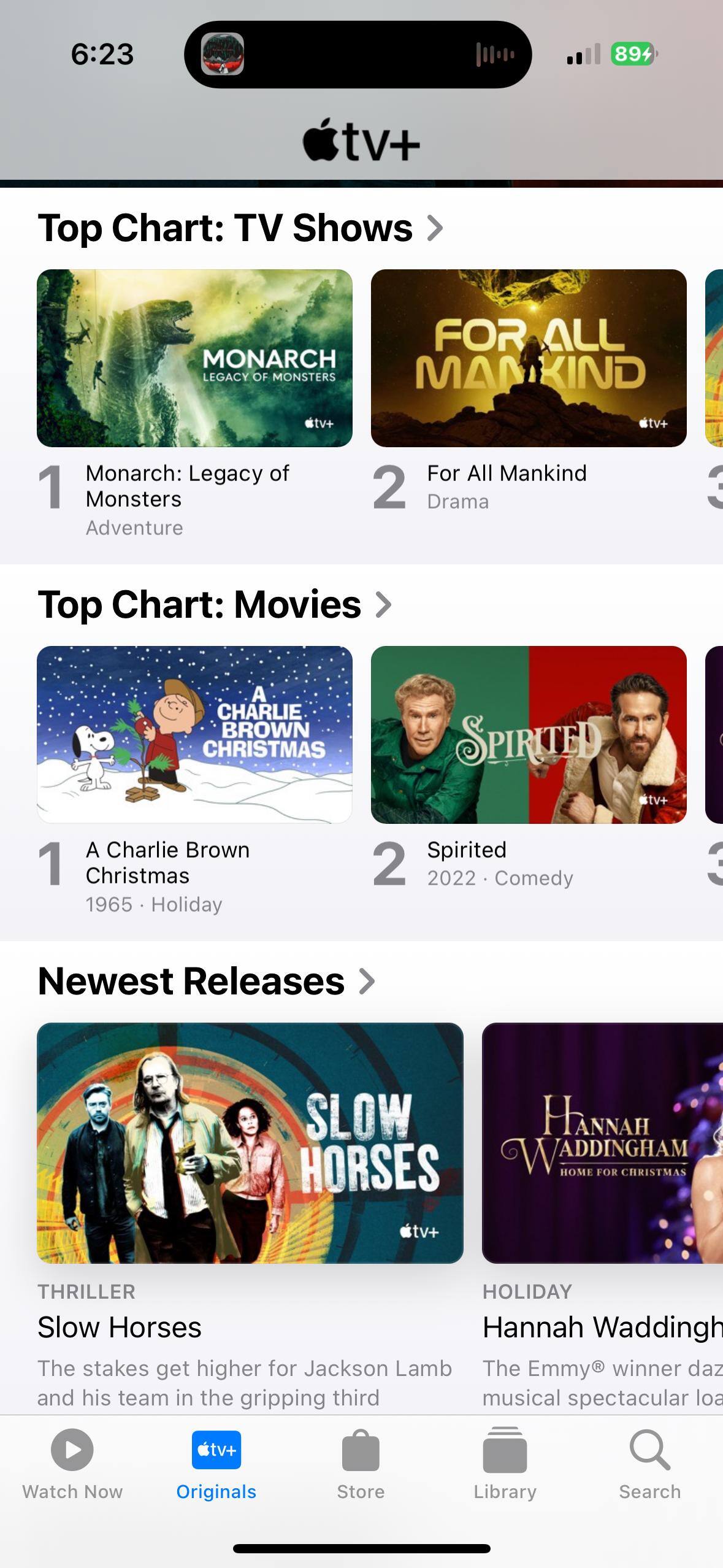
Task: Open Monarch: Legacy of Monsters
Action: pyautogui.click(x=194, y=358)
